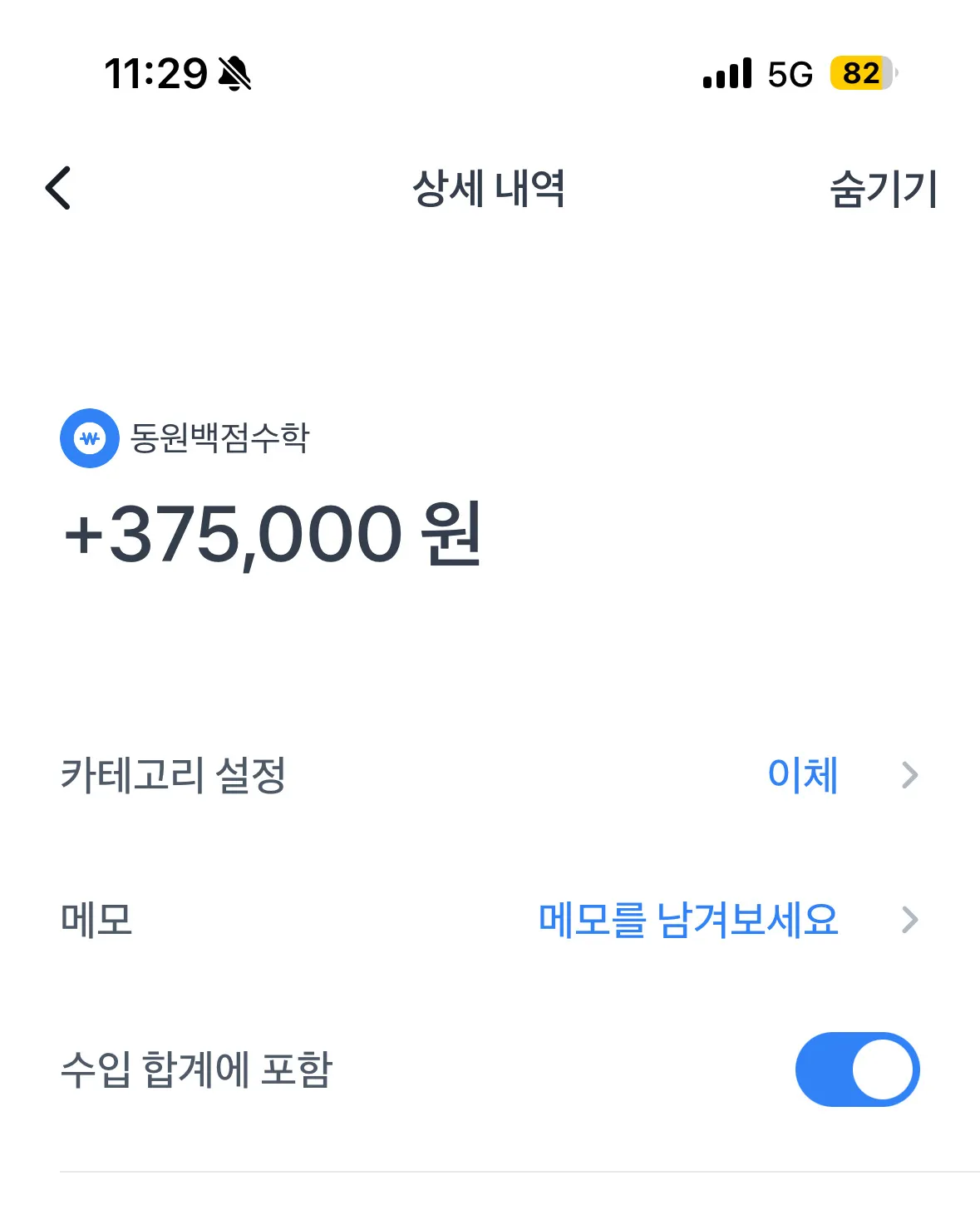Expand the transfer category options via 이체
This screenshot has width=980, height=1225.
[x=803, y=775]
